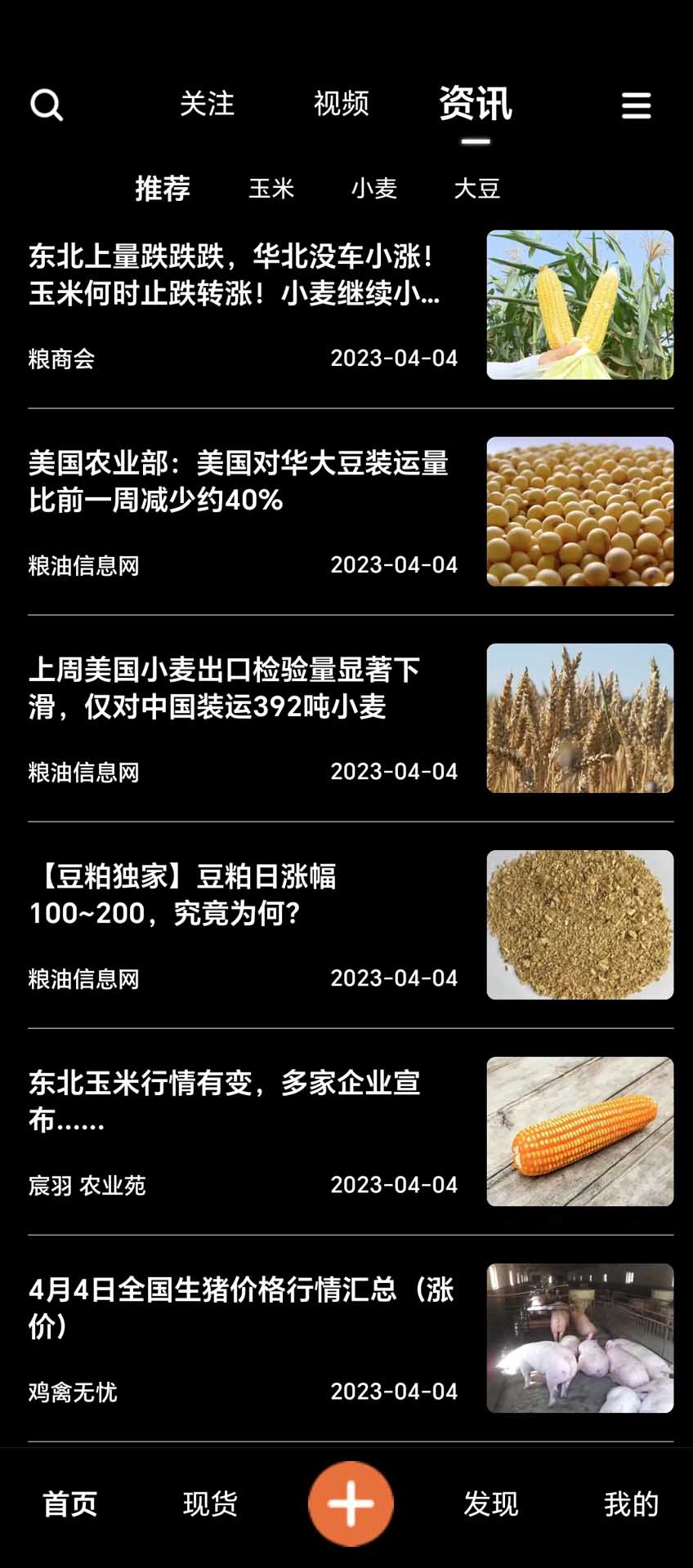693x1568 pixels.
Task: Open the hamburger menu icon
Action: [x=637, y=105]
